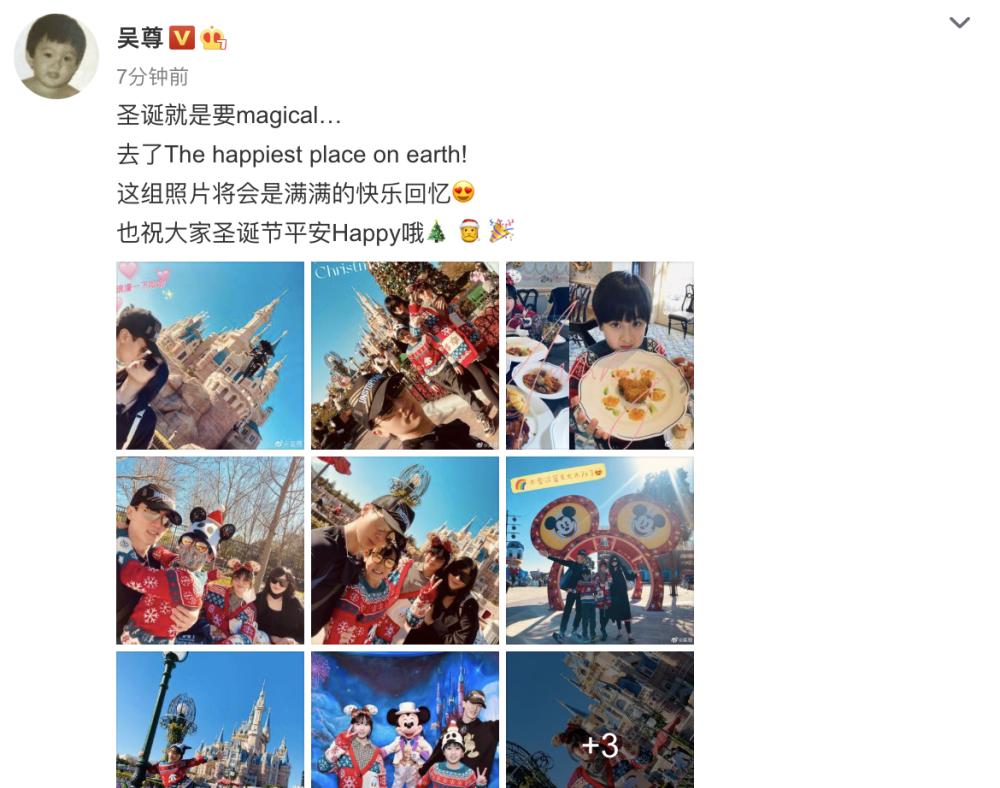Open the selfie with the lantern ornament above

click(404, 550)
